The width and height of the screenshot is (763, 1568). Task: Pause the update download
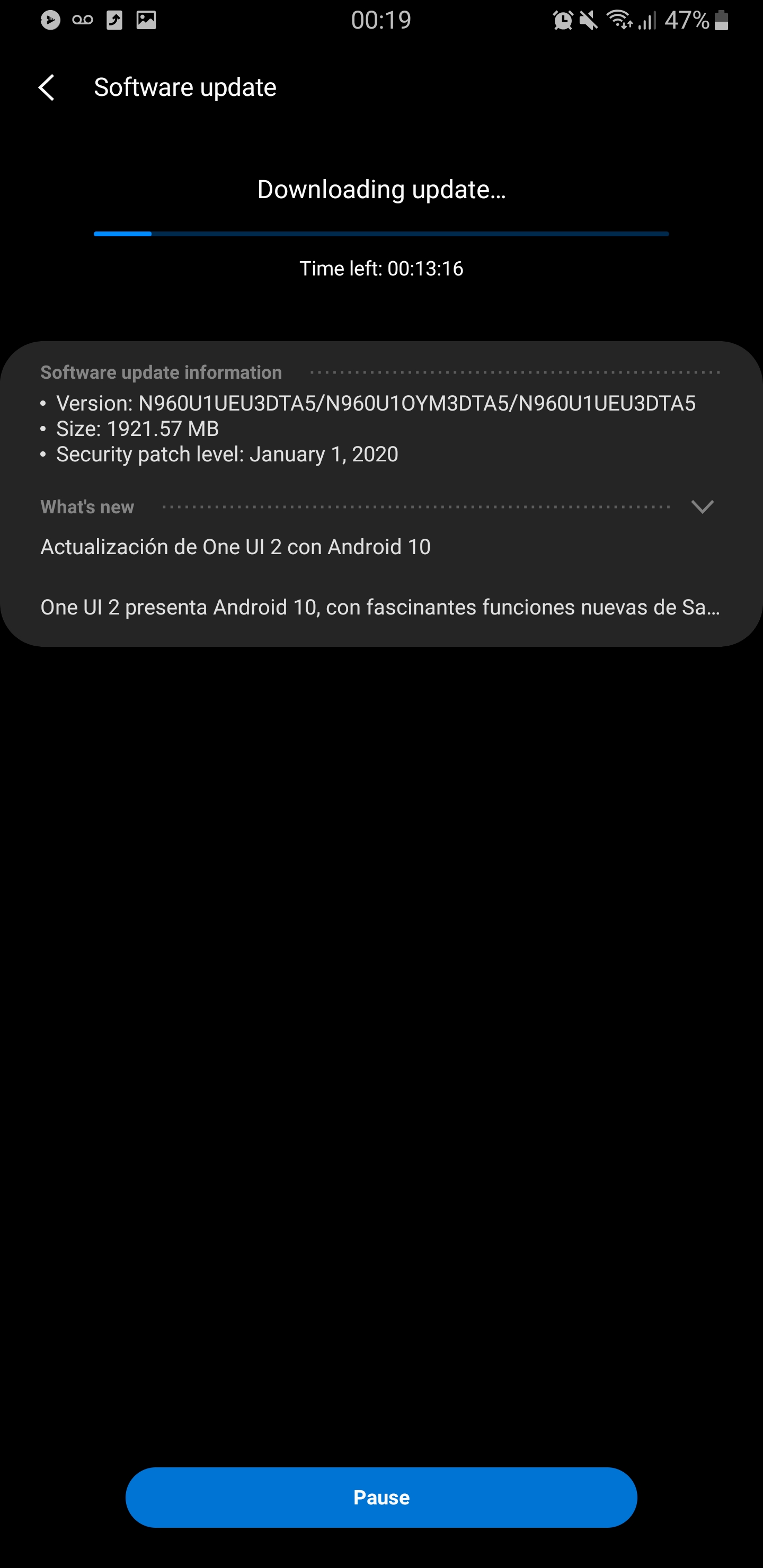click(381, 1497)
